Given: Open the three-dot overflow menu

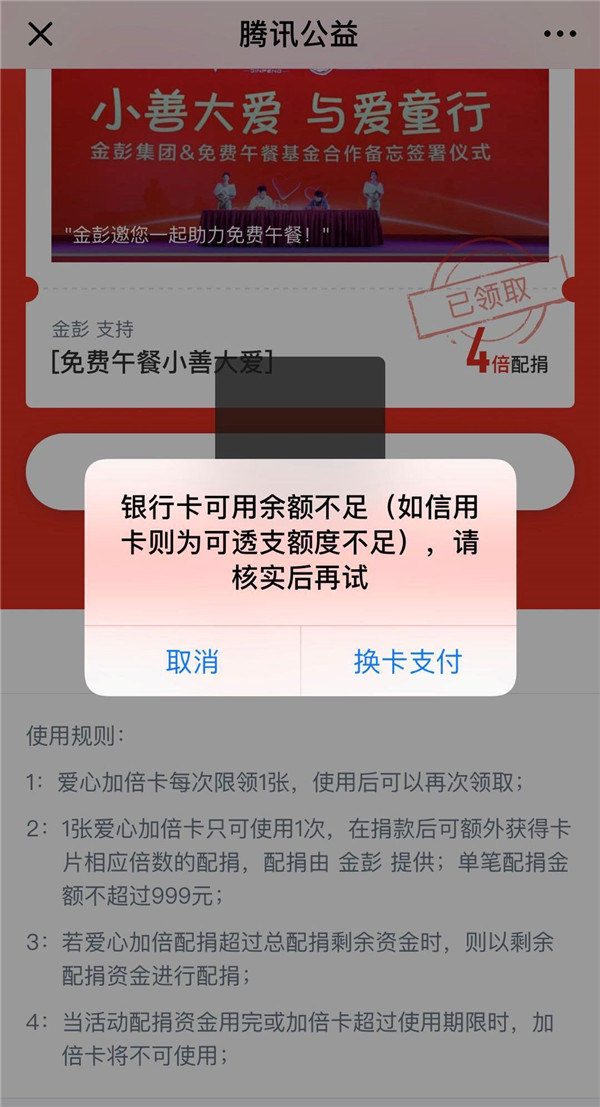Looking at the screenshot, I should click(x=560, y=34).
